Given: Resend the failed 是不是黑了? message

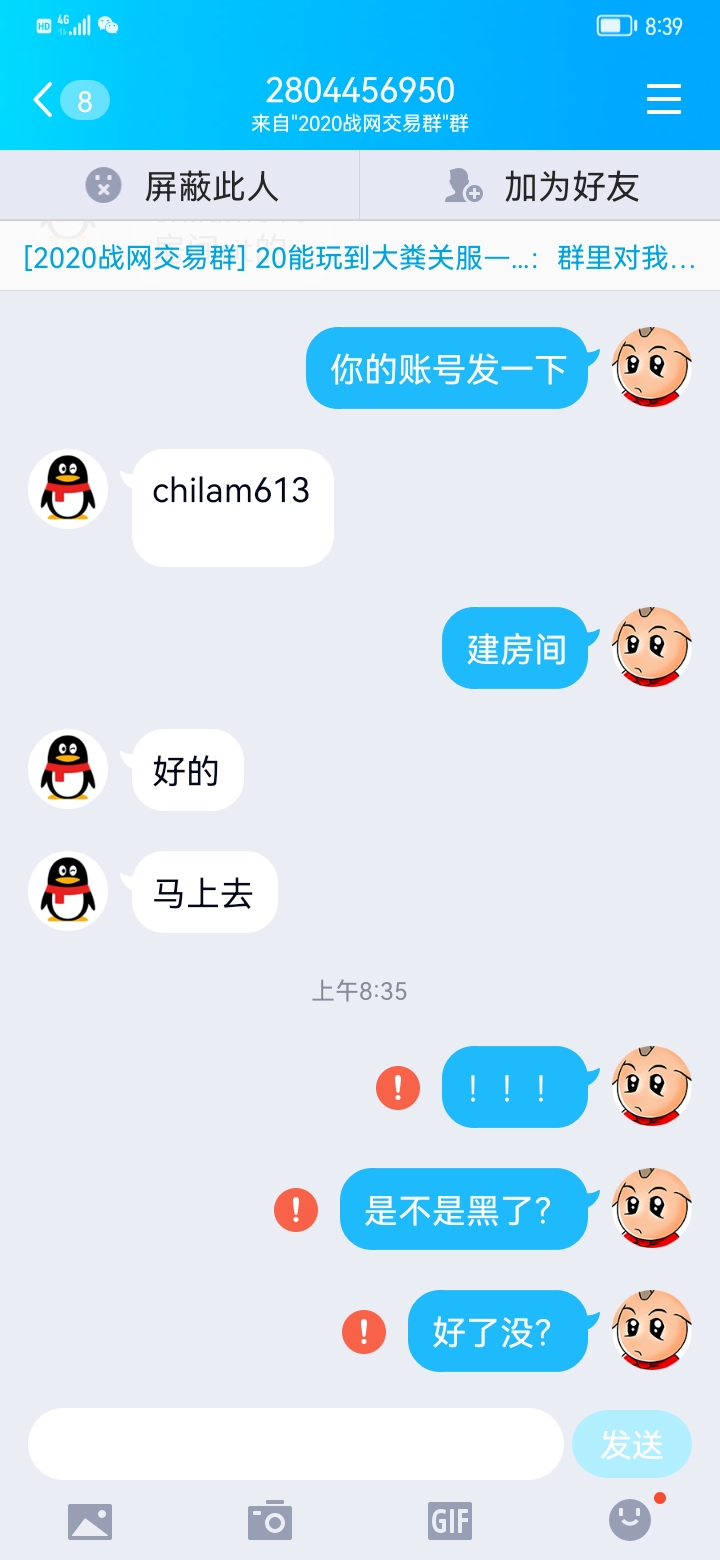Looking at the screenshot, I should (296, 1210).
